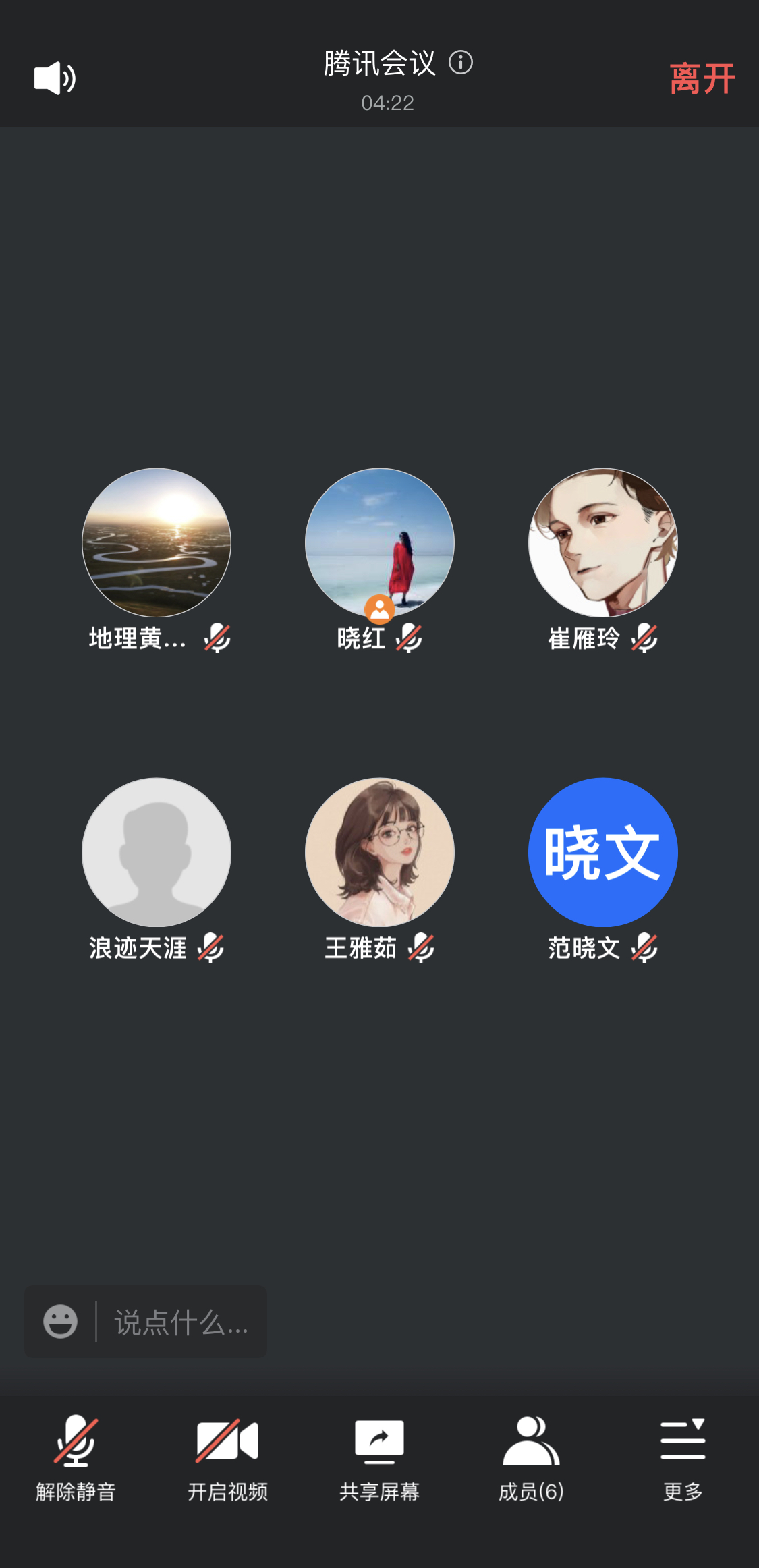This screenshot has width=759, height=1568.
Task: Tap 解除静音 to unmute microphone
Action: click(x=76, y=1457)
